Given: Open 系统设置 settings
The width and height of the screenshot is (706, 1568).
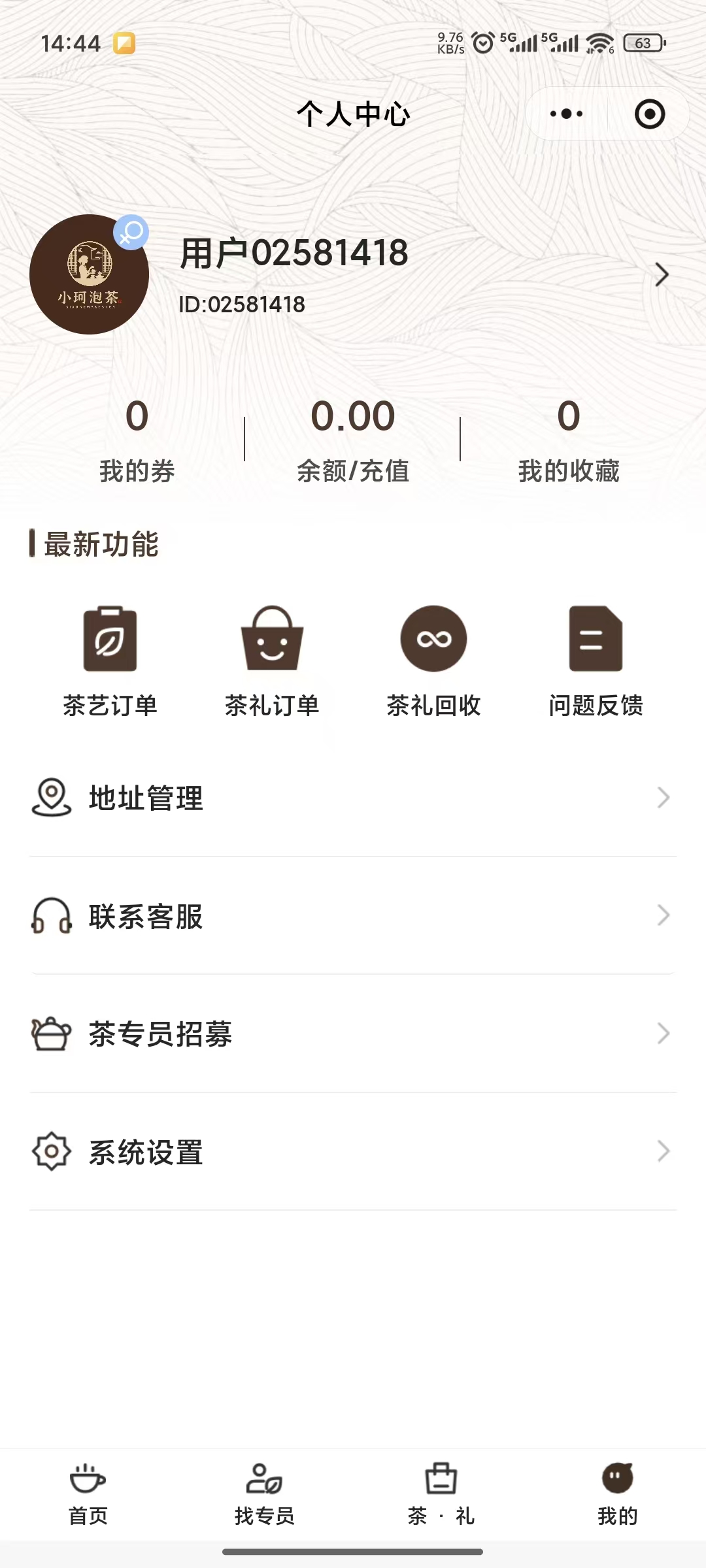Looking at the screenshot, I should click(353, 1151).
